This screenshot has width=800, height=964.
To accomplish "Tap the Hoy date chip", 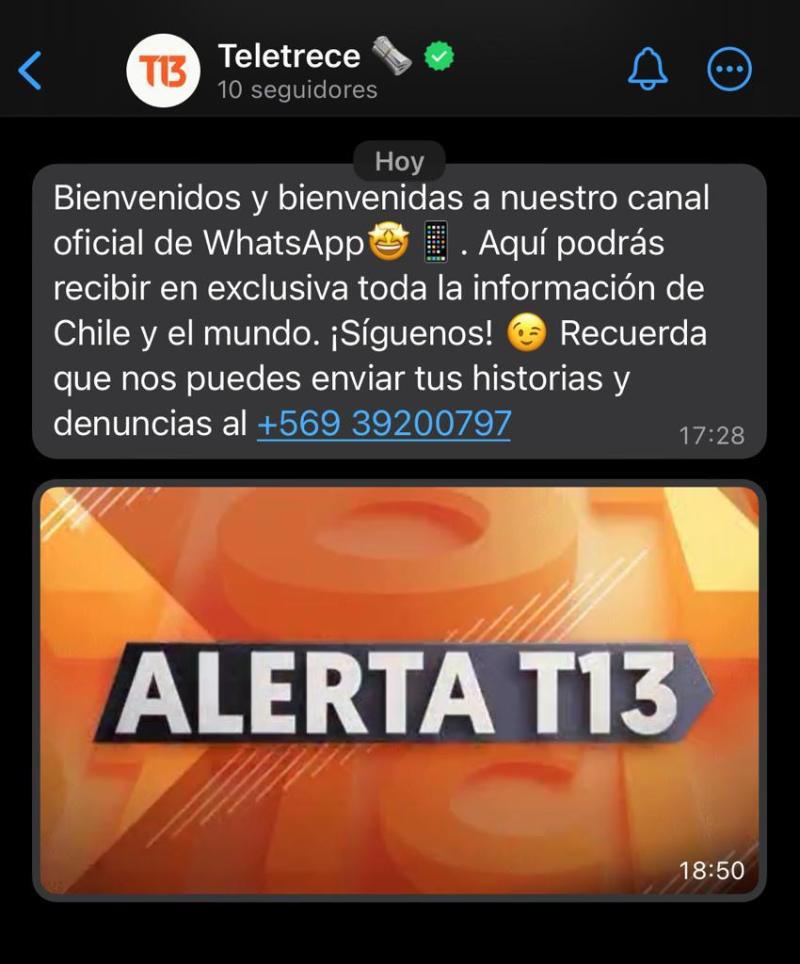I will point(398,161).
